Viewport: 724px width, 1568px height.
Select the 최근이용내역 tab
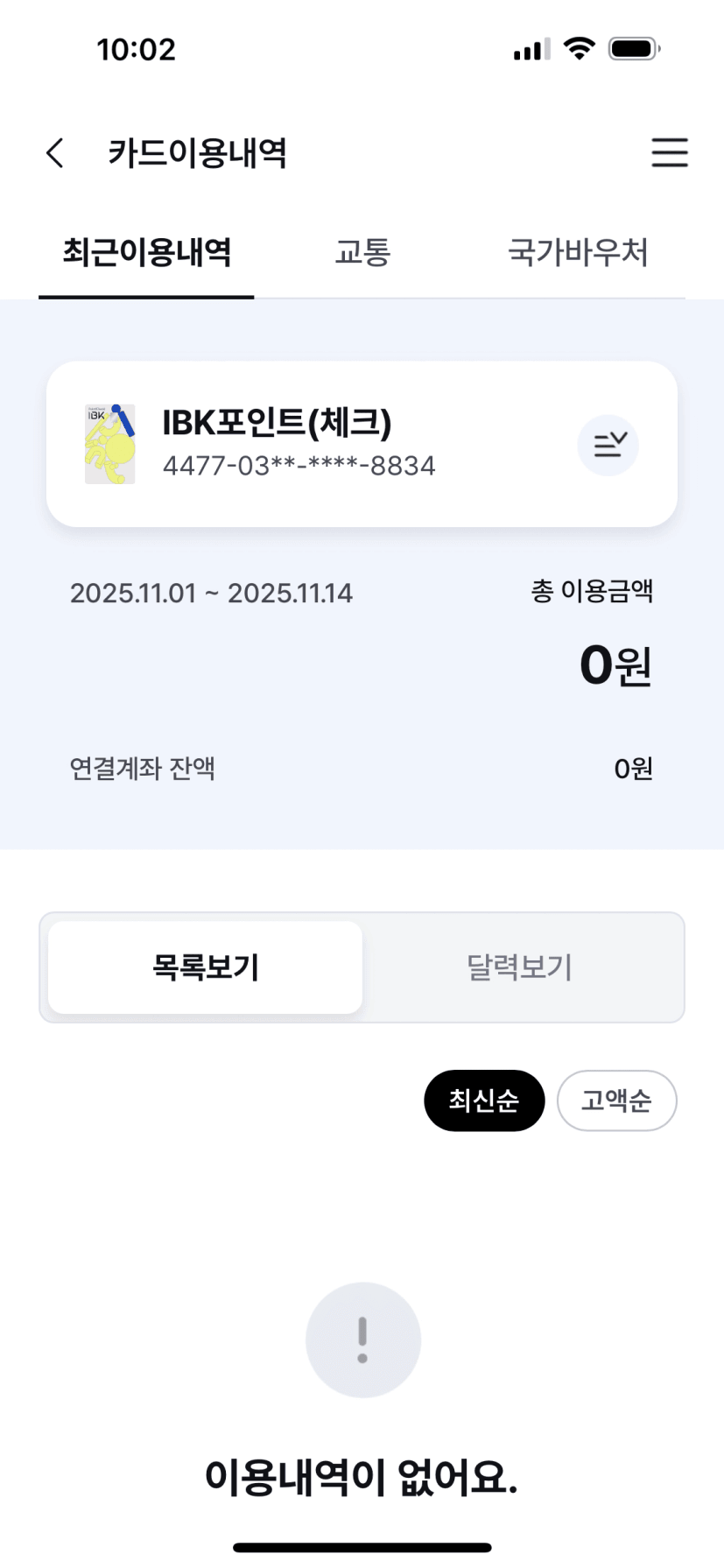pos(146,253)
